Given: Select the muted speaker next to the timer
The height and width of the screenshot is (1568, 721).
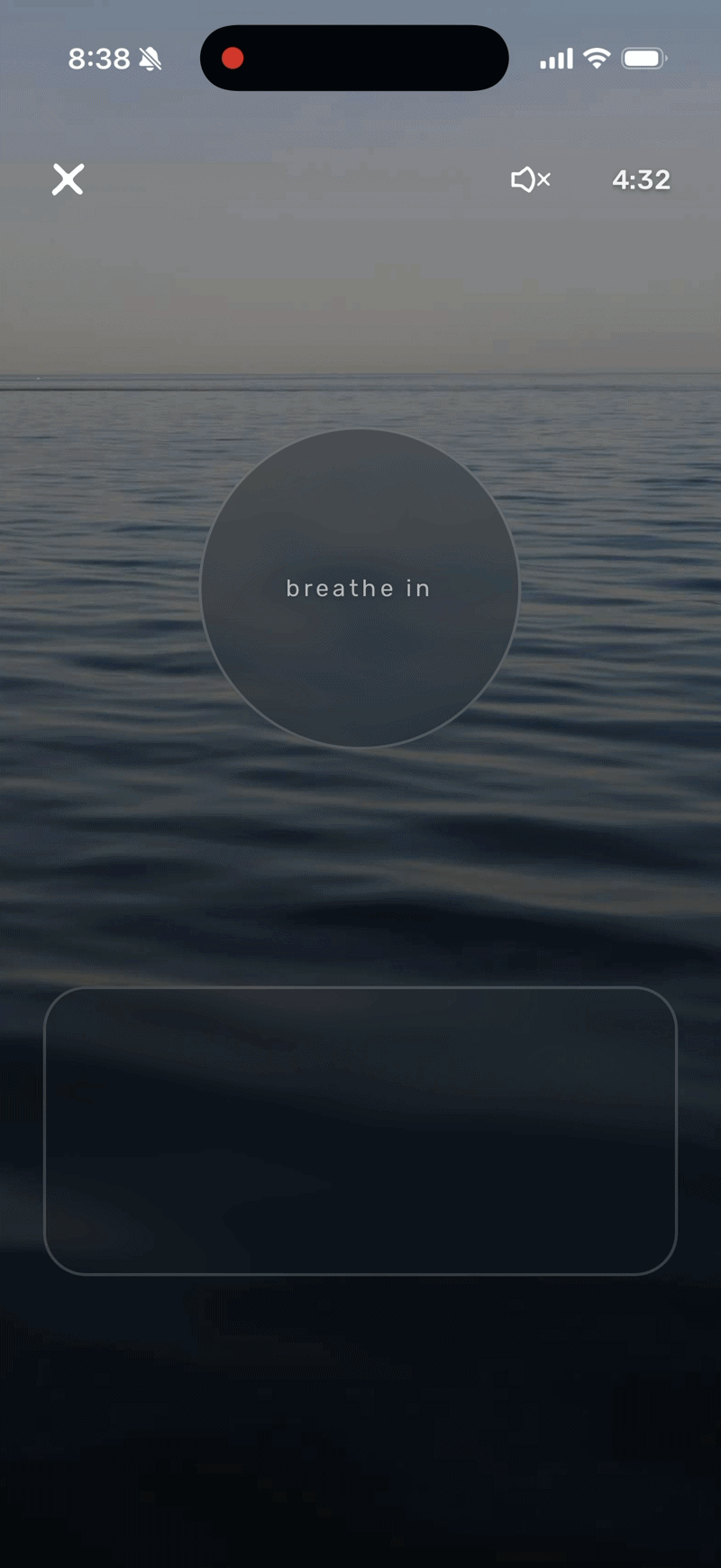Looking at the screenshot, I should (530, 179).
